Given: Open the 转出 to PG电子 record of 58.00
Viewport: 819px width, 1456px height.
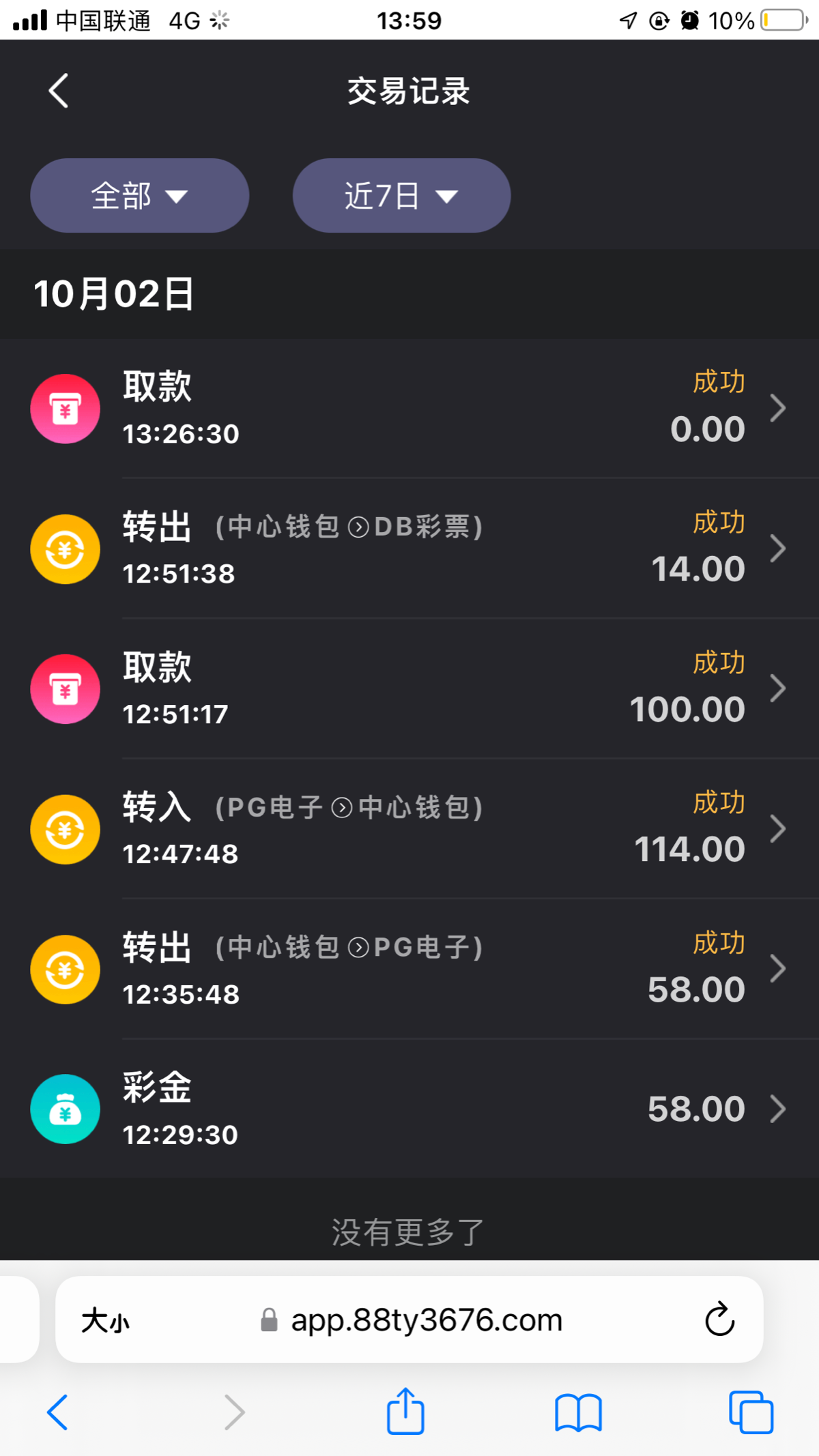Looking at the screenshot, I should tap(409, 969).
